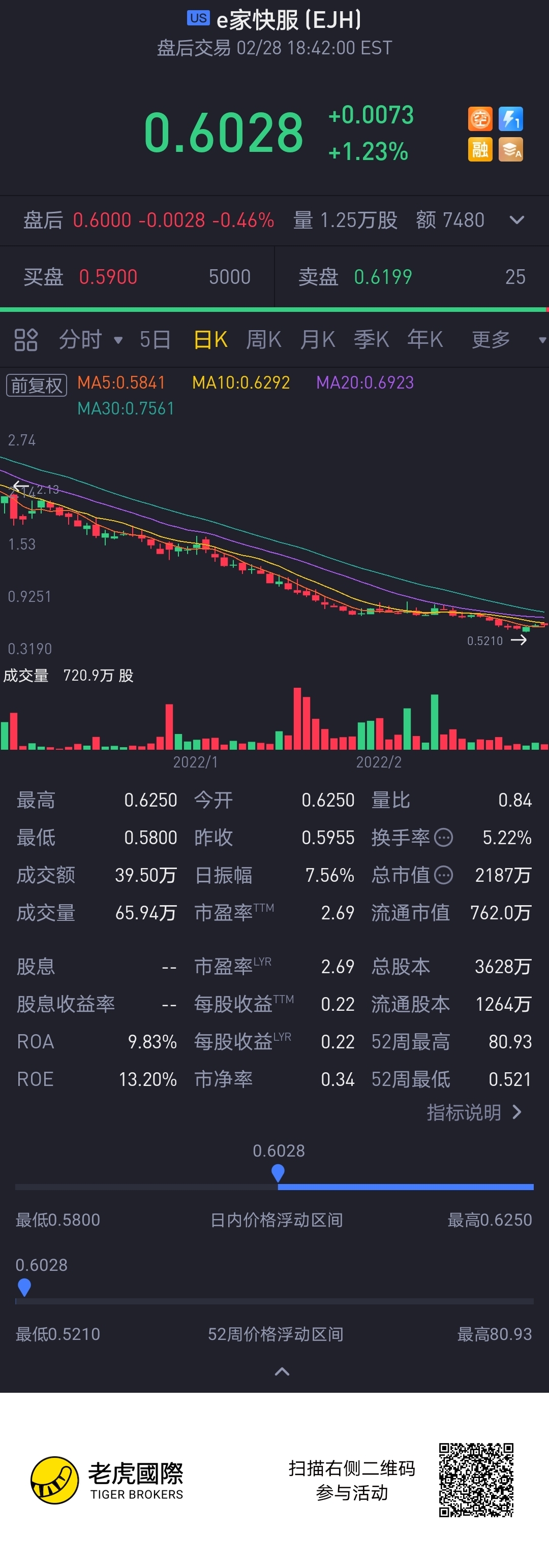Switch to the 5日 chart

pyautogui.click(x=155, y=340)
